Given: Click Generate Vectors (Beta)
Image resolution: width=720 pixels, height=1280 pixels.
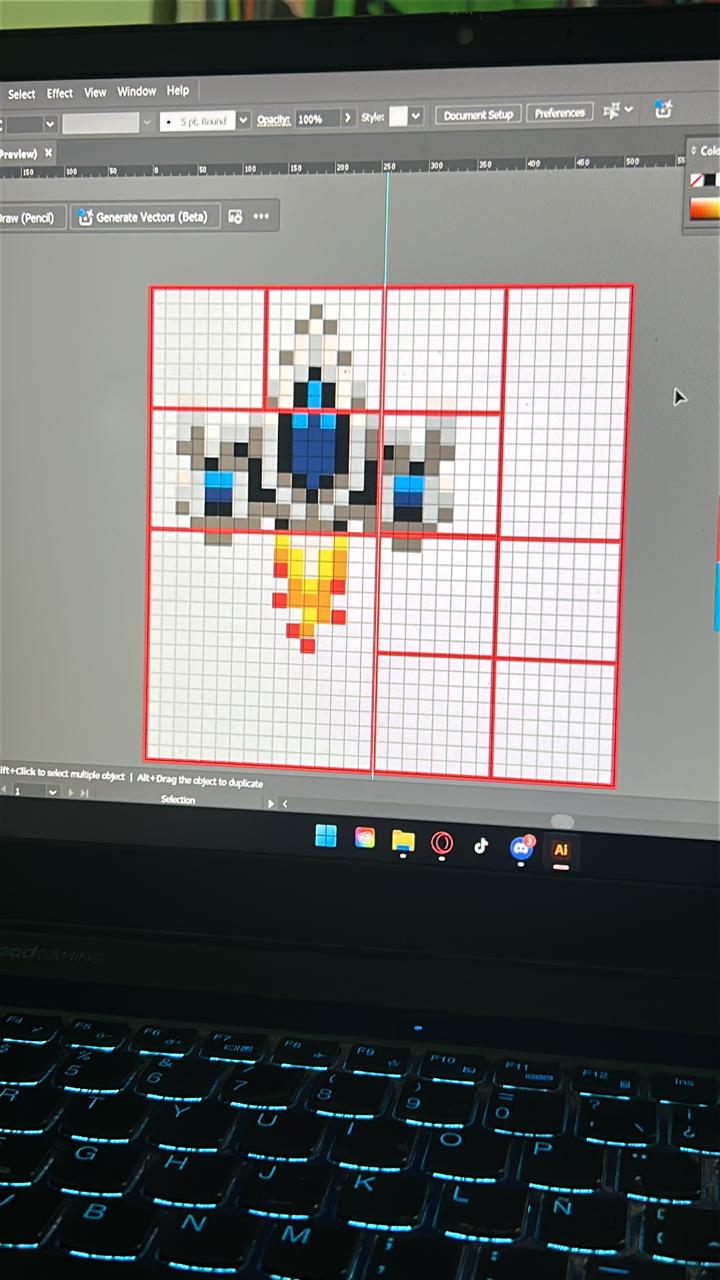Looking at the screenshot, I should (143, 216).
